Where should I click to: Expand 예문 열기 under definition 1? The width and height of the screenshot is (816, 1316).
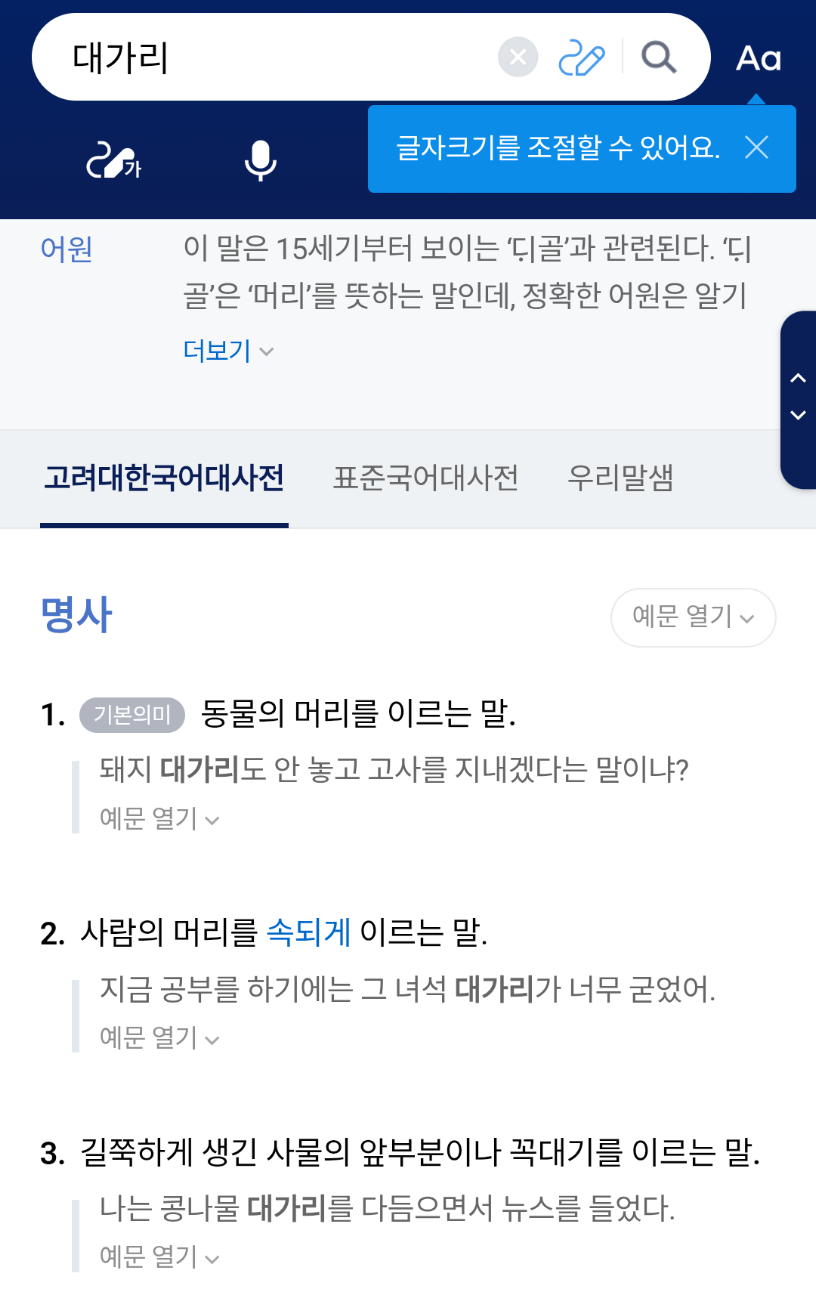[x=159, y=819]
